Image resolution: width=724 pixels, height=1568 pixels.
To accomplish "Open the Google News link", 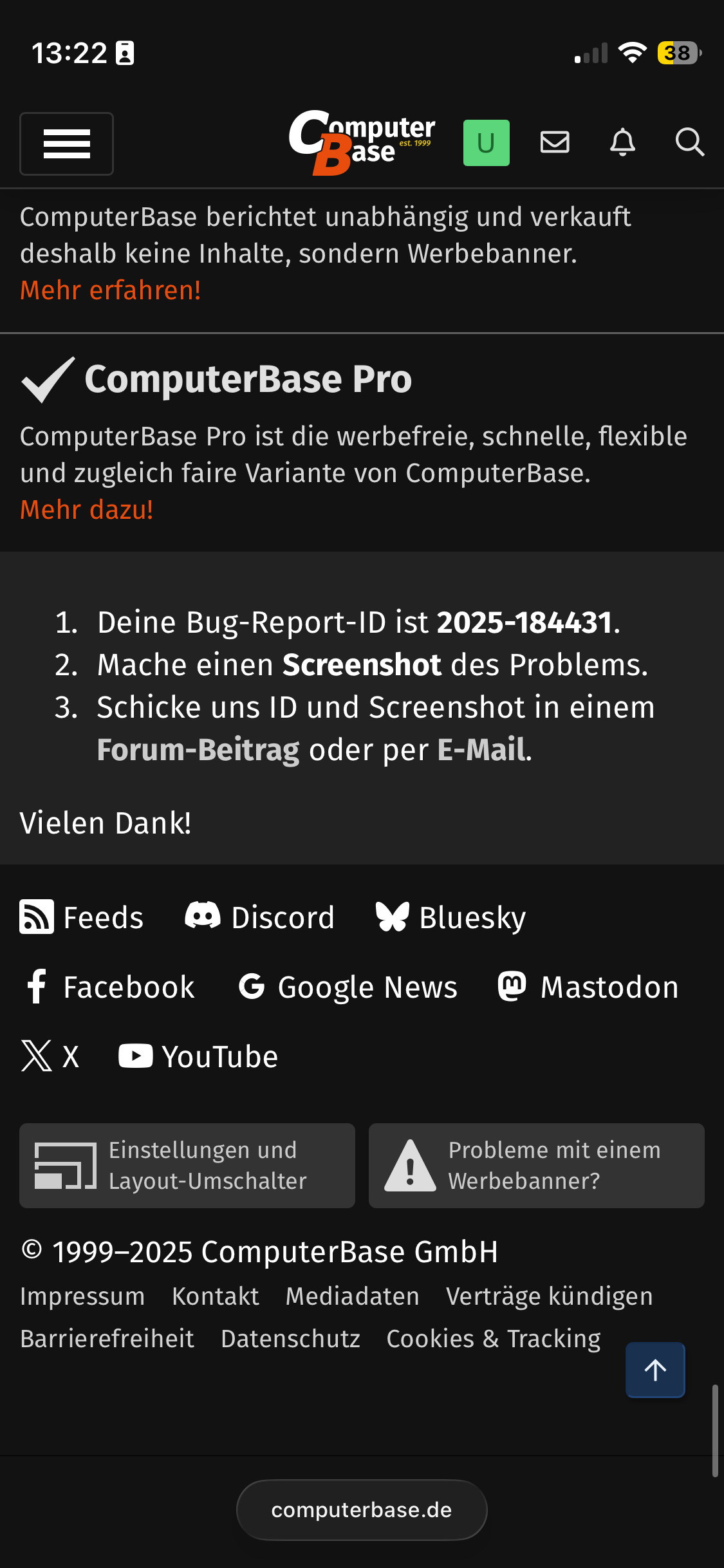I will pyautogui.click(x=348, y=987).
